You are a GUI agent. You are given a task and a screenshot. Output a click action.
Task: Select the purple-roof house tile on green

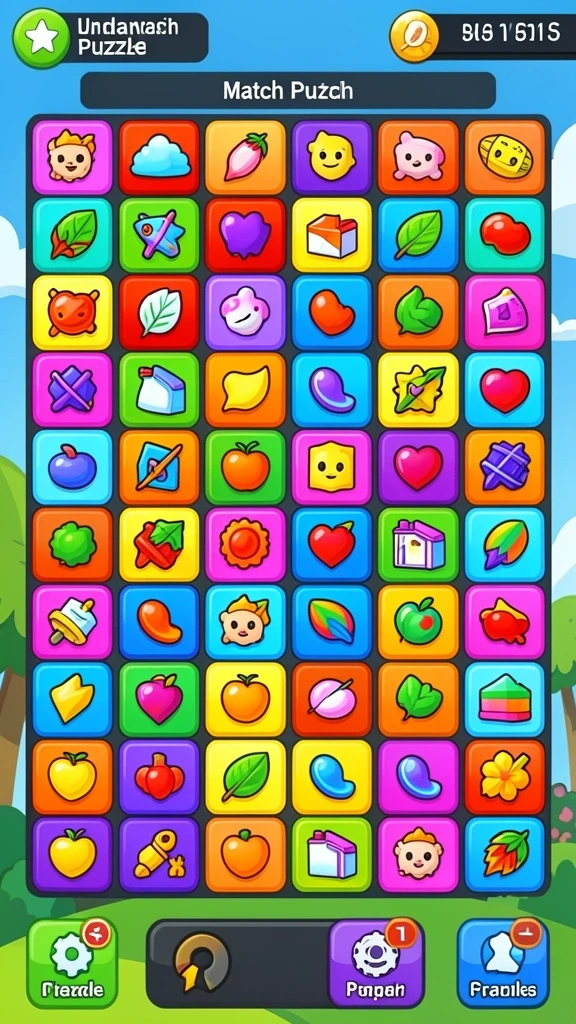click(418, 544)
